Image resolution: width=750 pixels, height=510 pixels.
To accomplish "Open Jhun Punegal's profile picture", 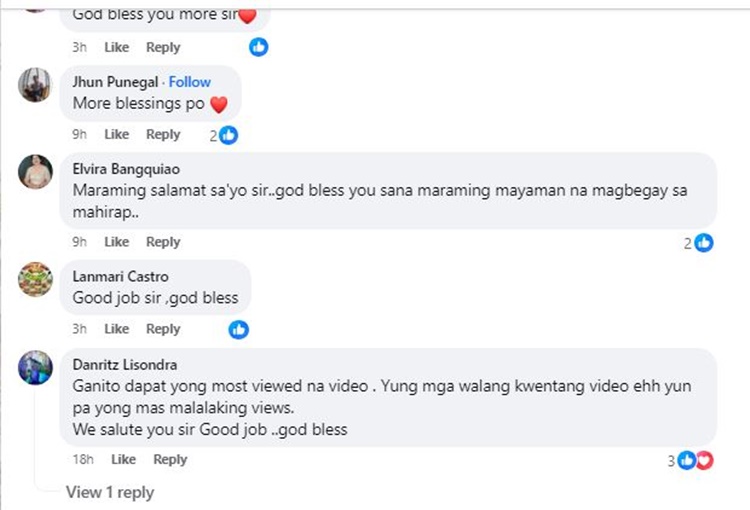I will click(35, 86).
